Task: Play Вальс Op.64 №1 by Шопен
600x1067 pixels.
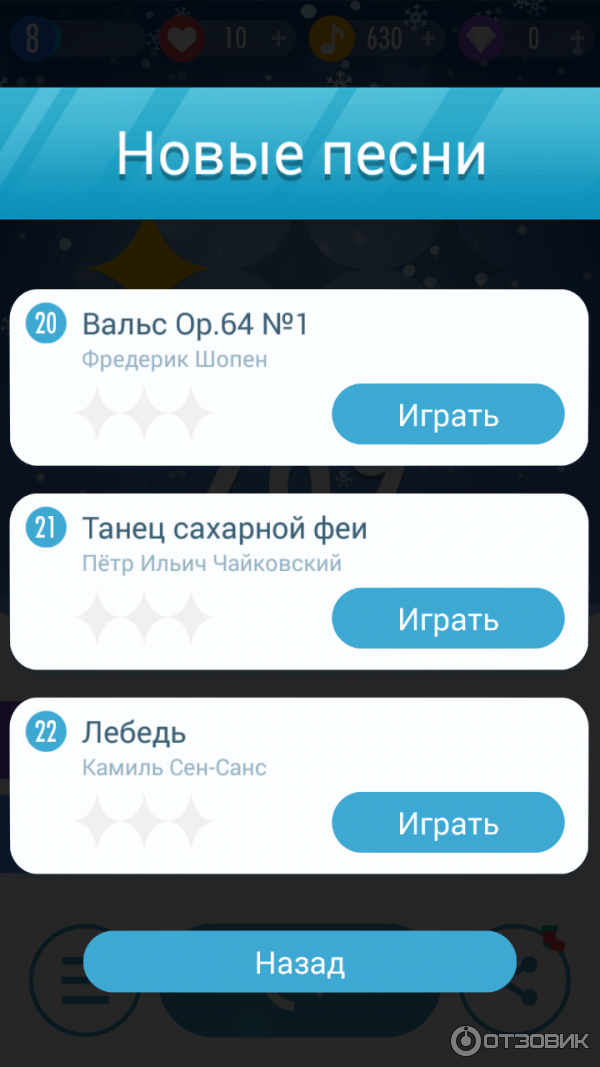Action: (448, 414)
